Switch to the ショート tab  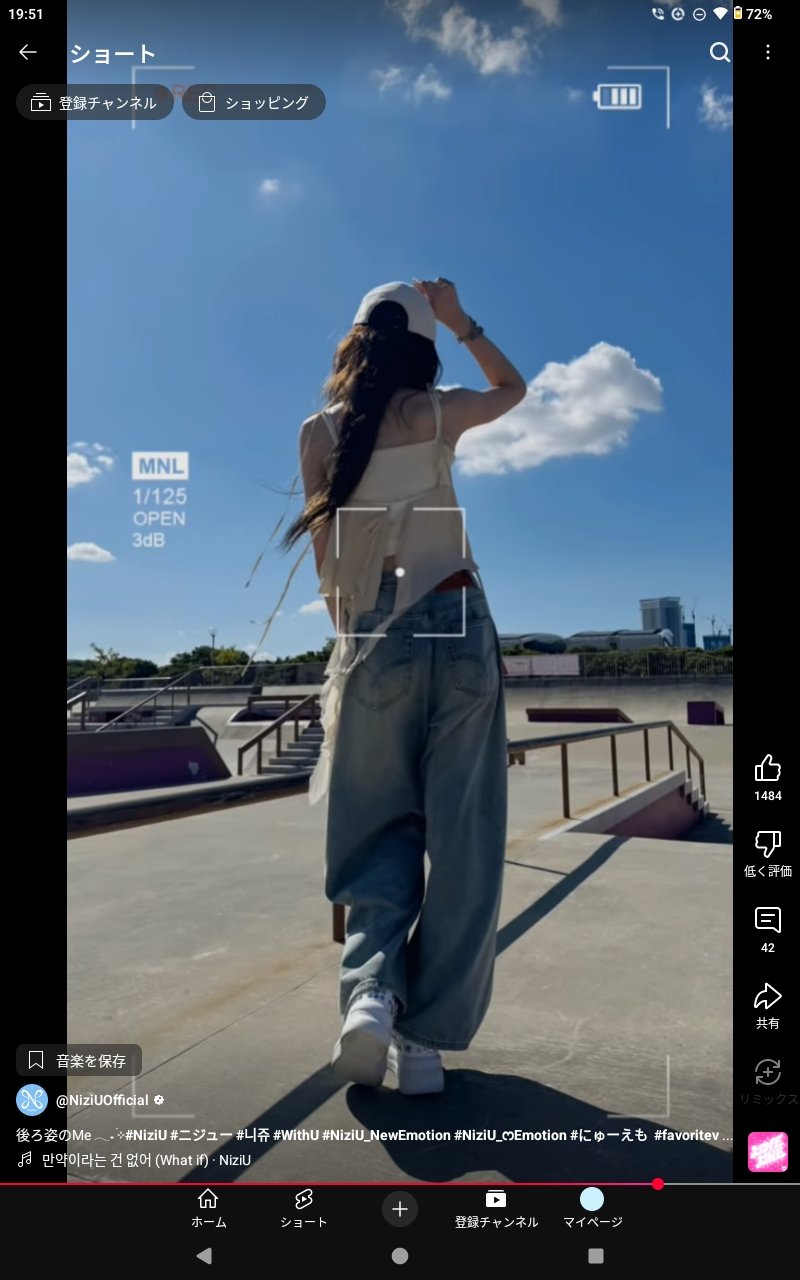tap(304, 1208)
